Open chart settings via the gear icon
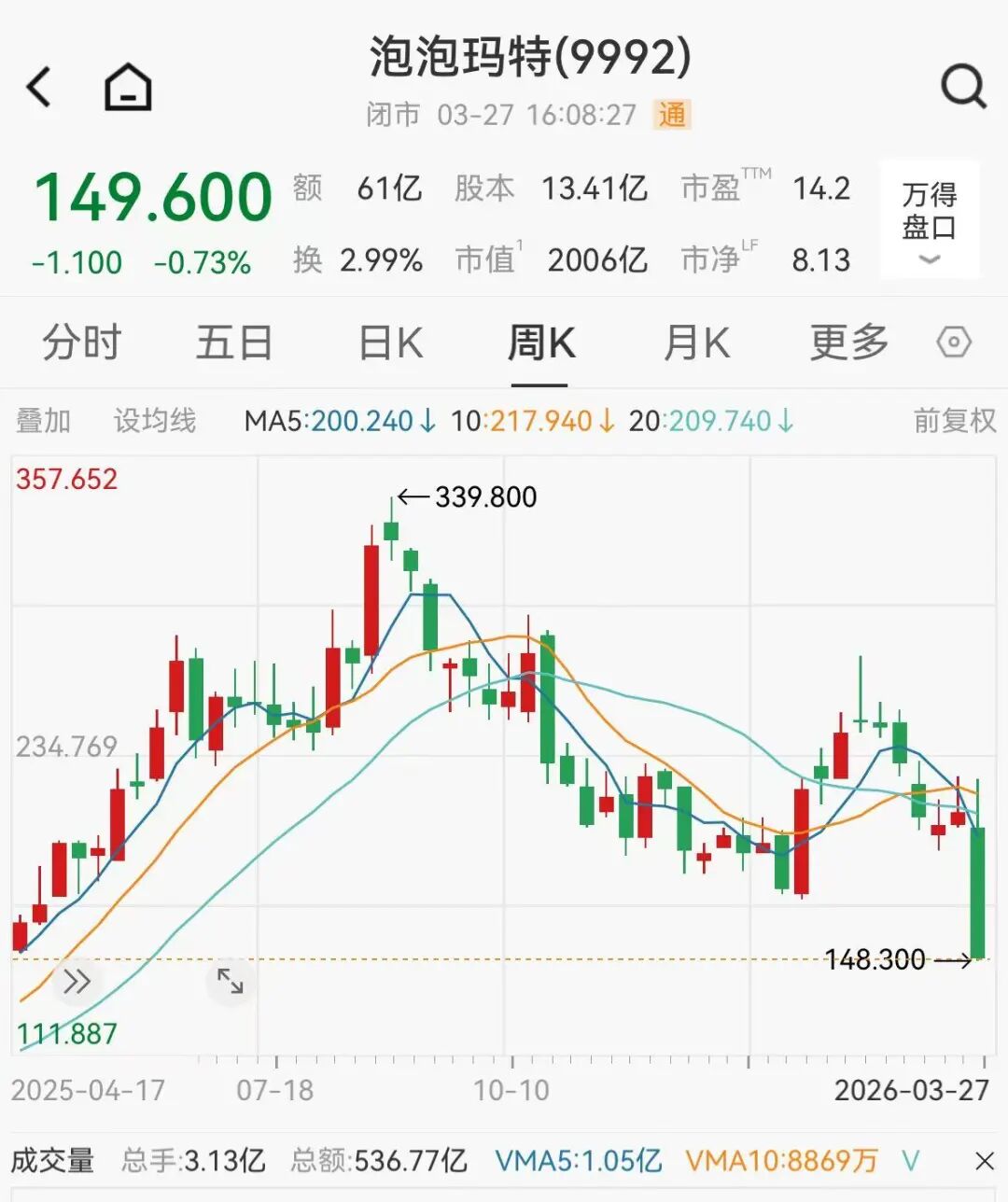This screenshot has width=1008, height=1202. (953, 342)
